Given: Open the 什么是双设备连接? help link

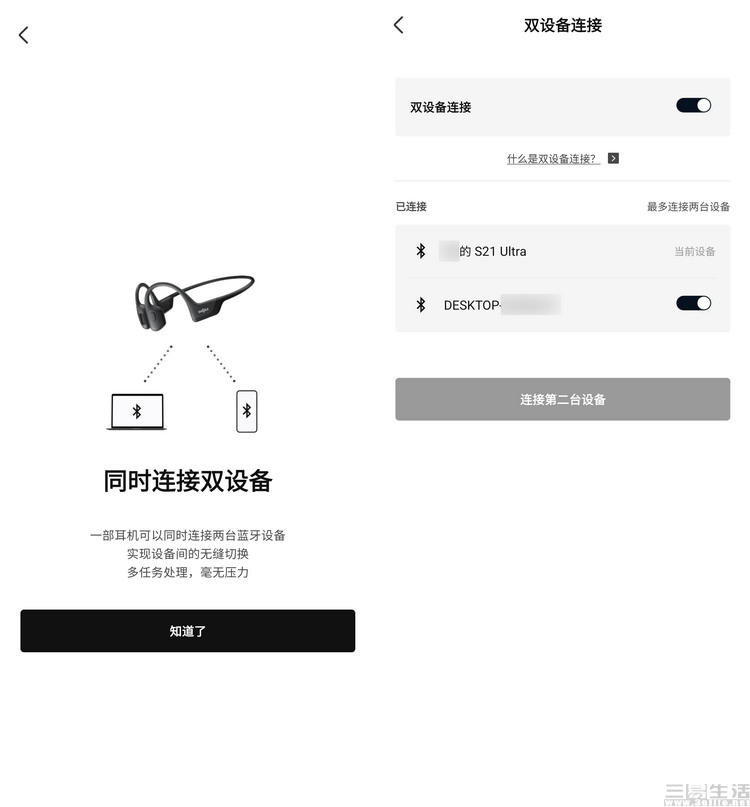Looking at the screenshot, I should tap(553, 159).
